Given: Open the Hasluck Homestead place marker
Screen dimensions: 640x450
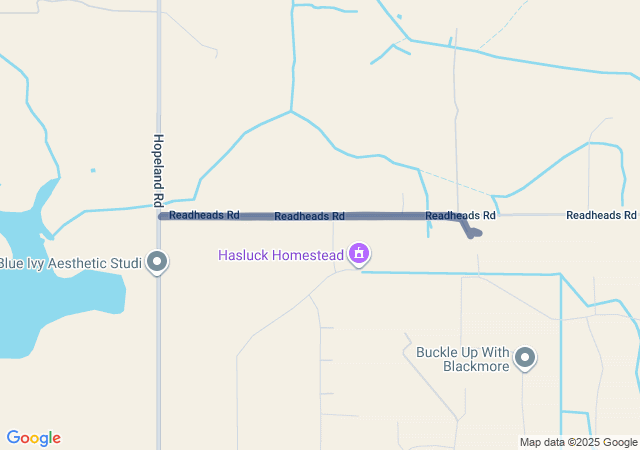Looking at the screenshot, I should [357, 255].
